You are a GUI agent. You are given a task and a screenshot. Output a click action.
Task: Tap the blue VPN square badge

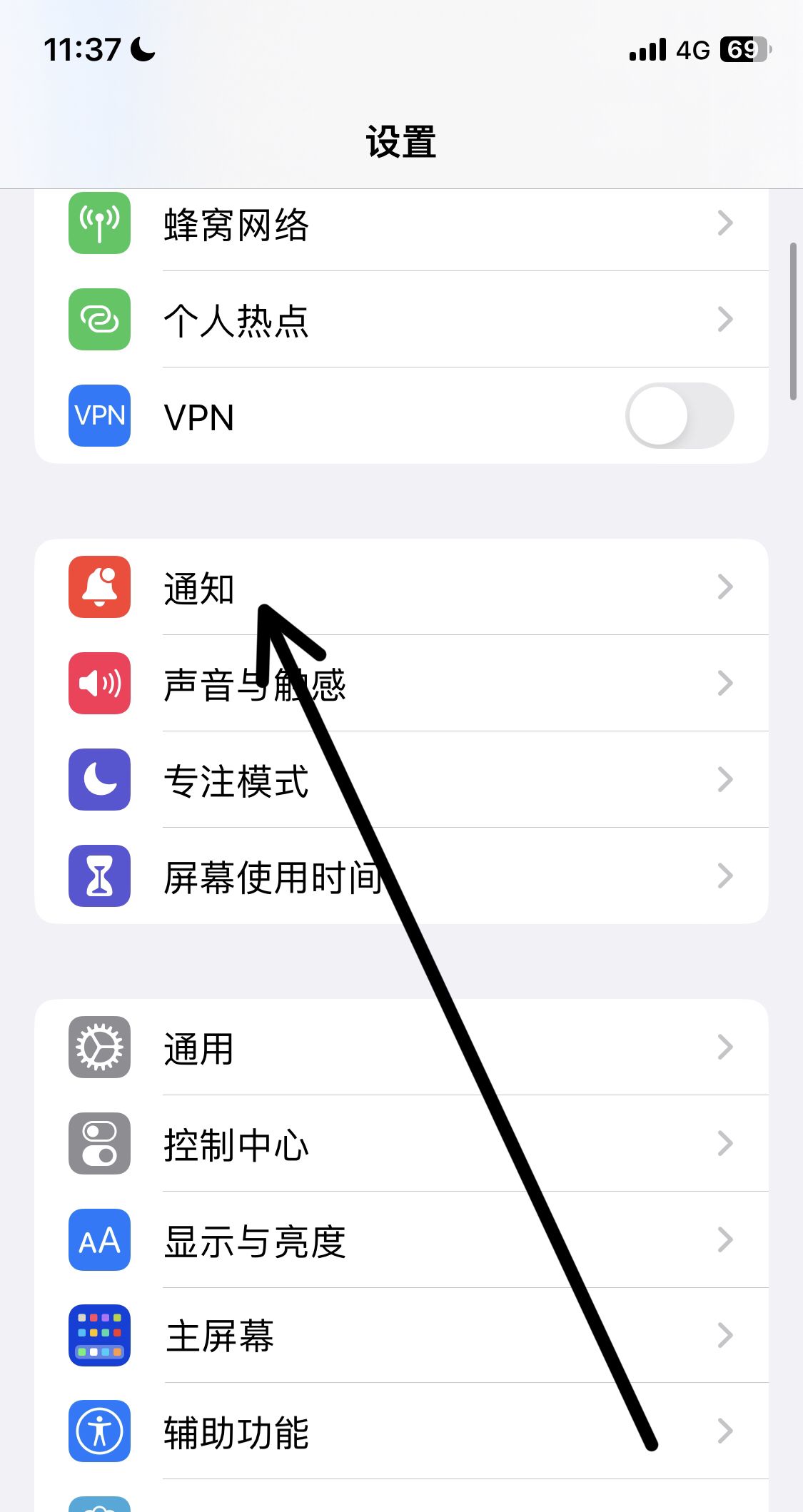[x=99, y=415]
